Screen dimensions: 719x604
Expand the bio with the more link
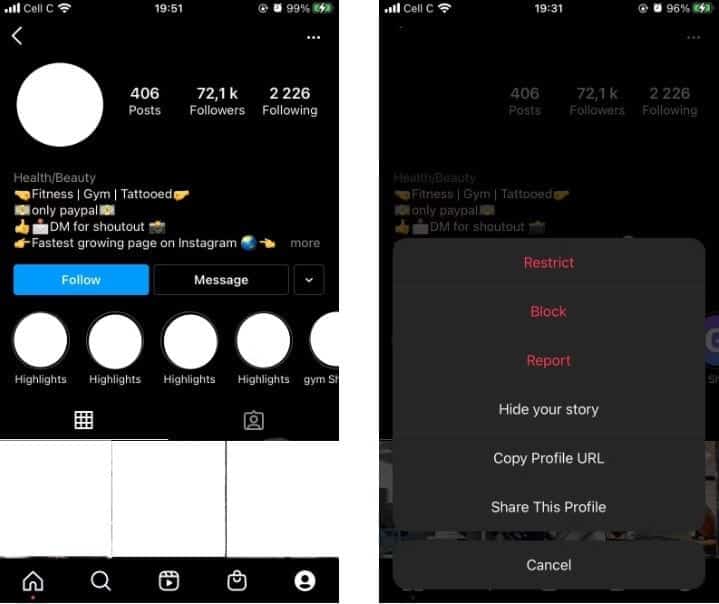pos(305,243)
